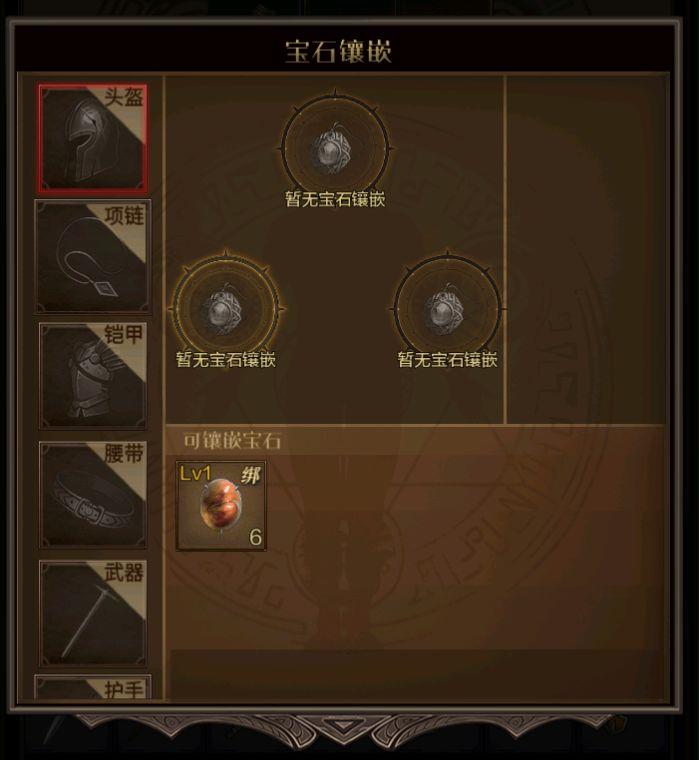Open the 铠甲 armor slot
Image resolution: width=699 pixels, height=760 pixels.
click(93, 375)
